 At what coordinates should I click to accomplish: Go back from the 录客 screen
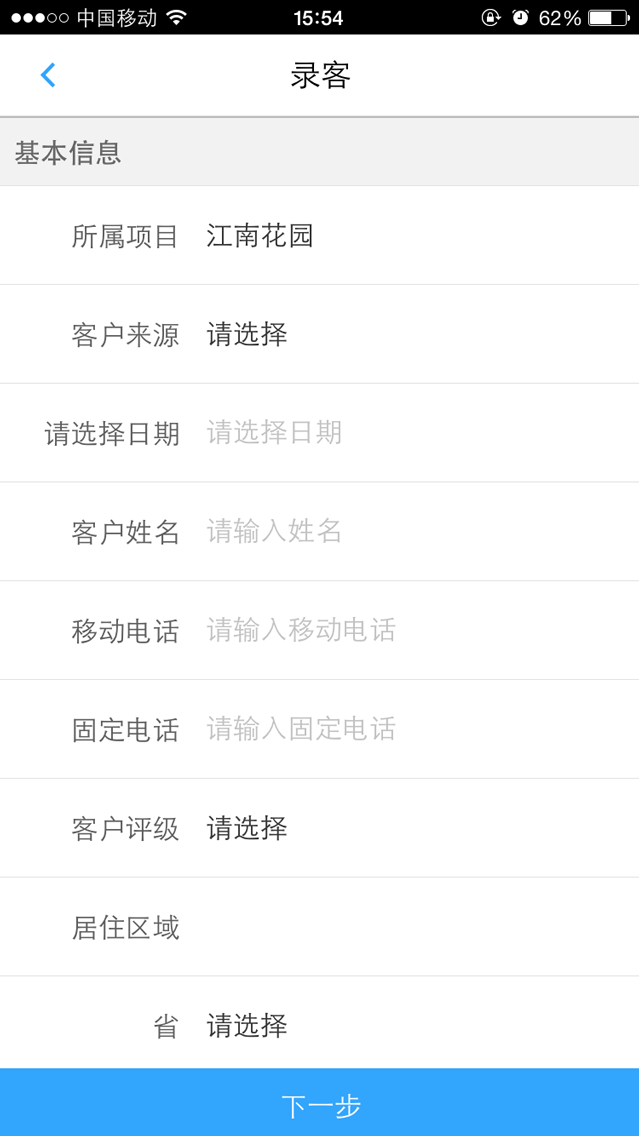click(48, 75)
